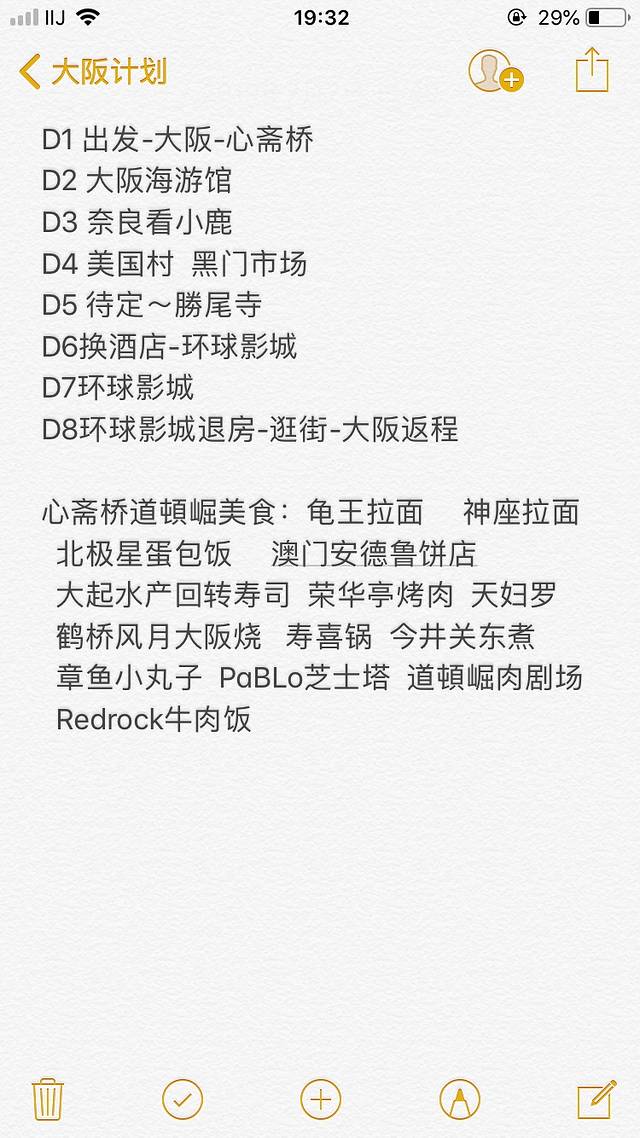Screen dimensions: 640x1138
Task: Open the share sheet
Action: tap(592, 71)
